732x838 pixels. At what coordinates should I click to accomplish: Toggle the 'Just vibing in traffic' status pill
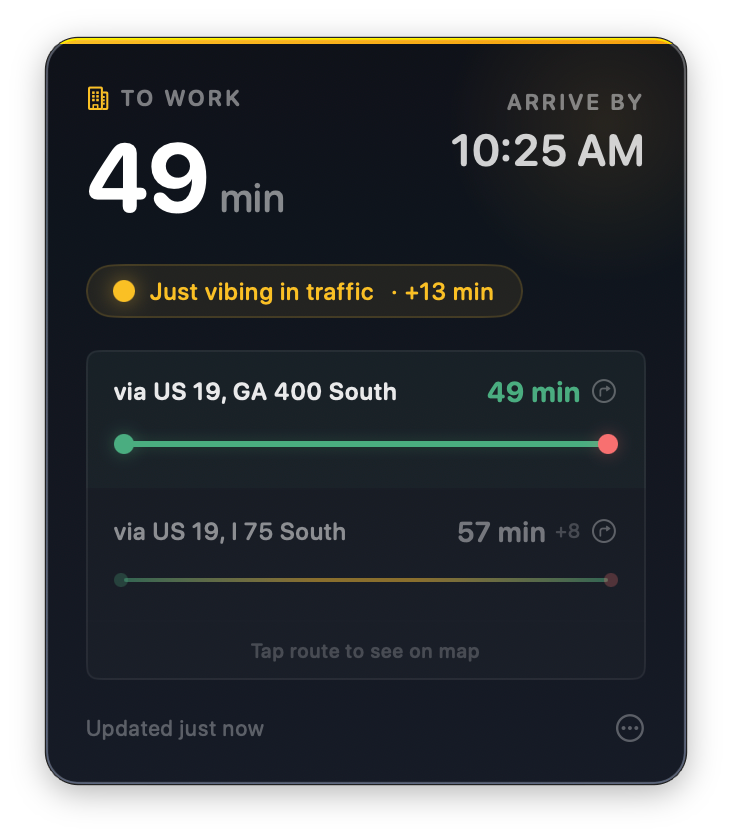click(x=303, y=291)
